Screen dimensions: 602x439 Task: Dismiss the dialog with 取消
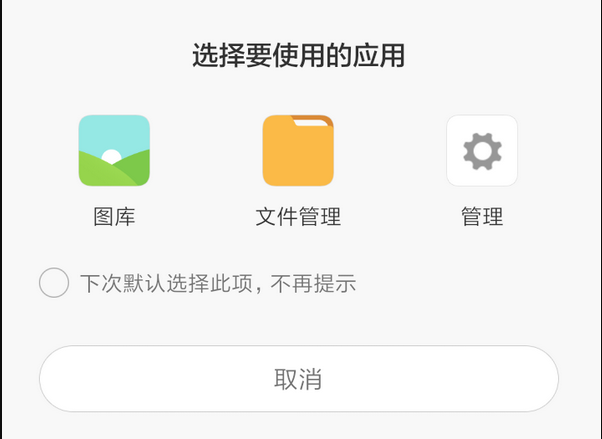tap(298, 379)
